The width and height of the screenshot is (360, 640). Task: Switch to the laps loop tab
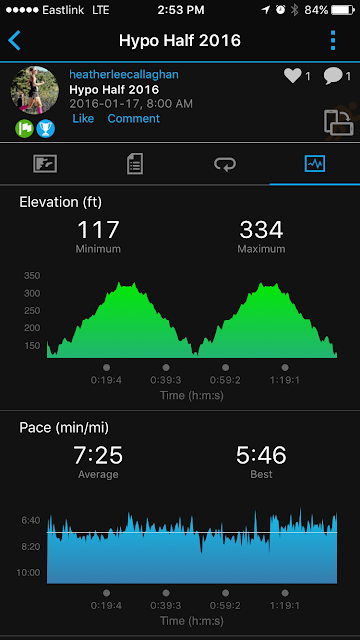[x=225, y=164]
